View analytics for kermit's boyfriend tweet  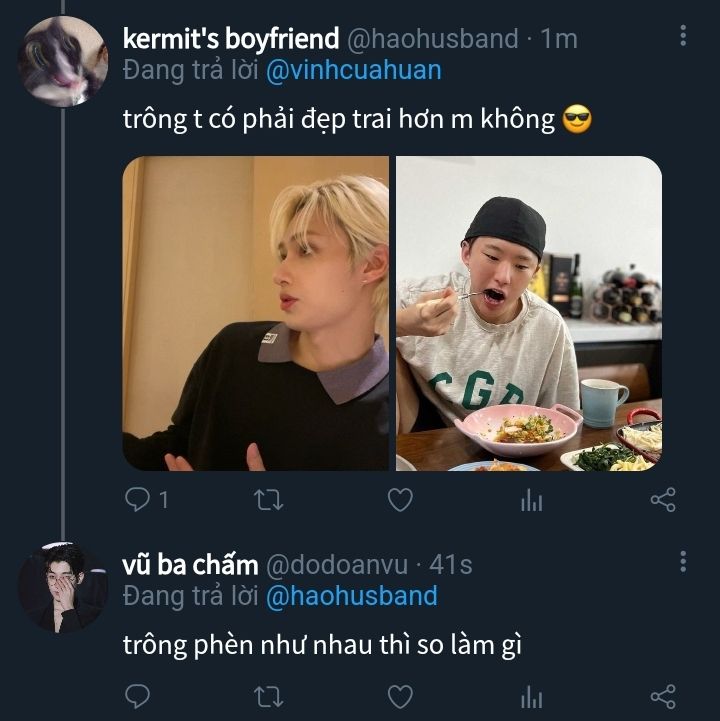pos(531,499)
